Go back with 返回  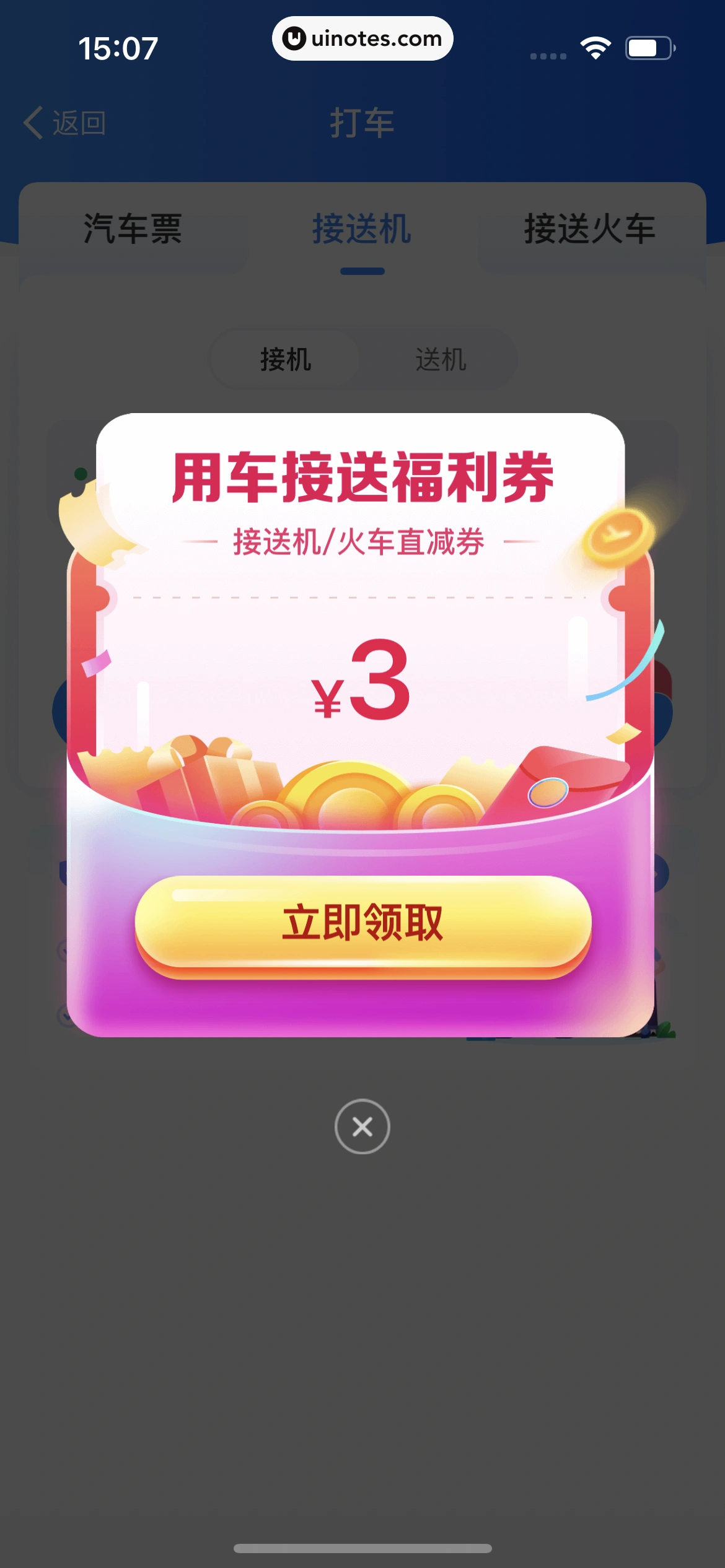click(65, 123)
